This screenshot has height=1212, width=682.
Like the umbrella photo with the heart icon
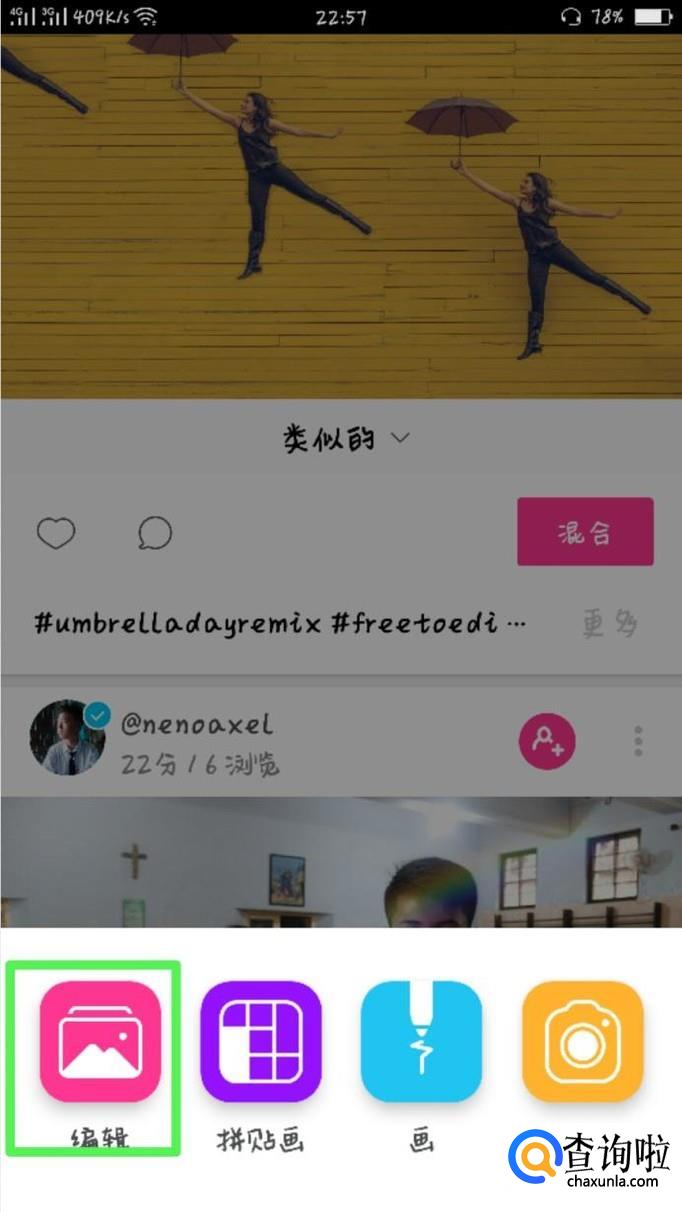56,534
